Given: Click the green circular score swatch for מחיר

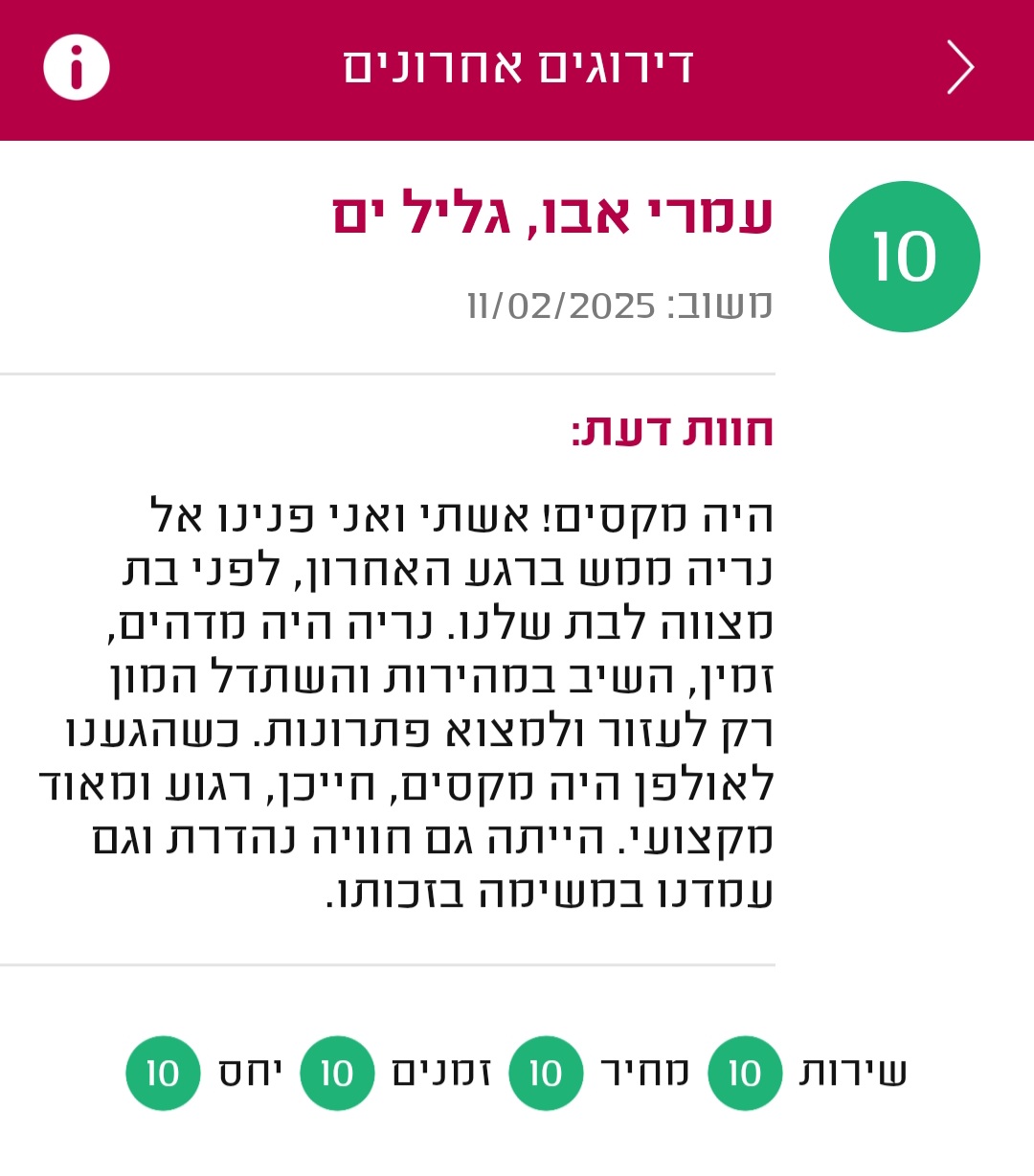Looking at the screenshot, I should pyautogui.click(x=546, y=1073).
